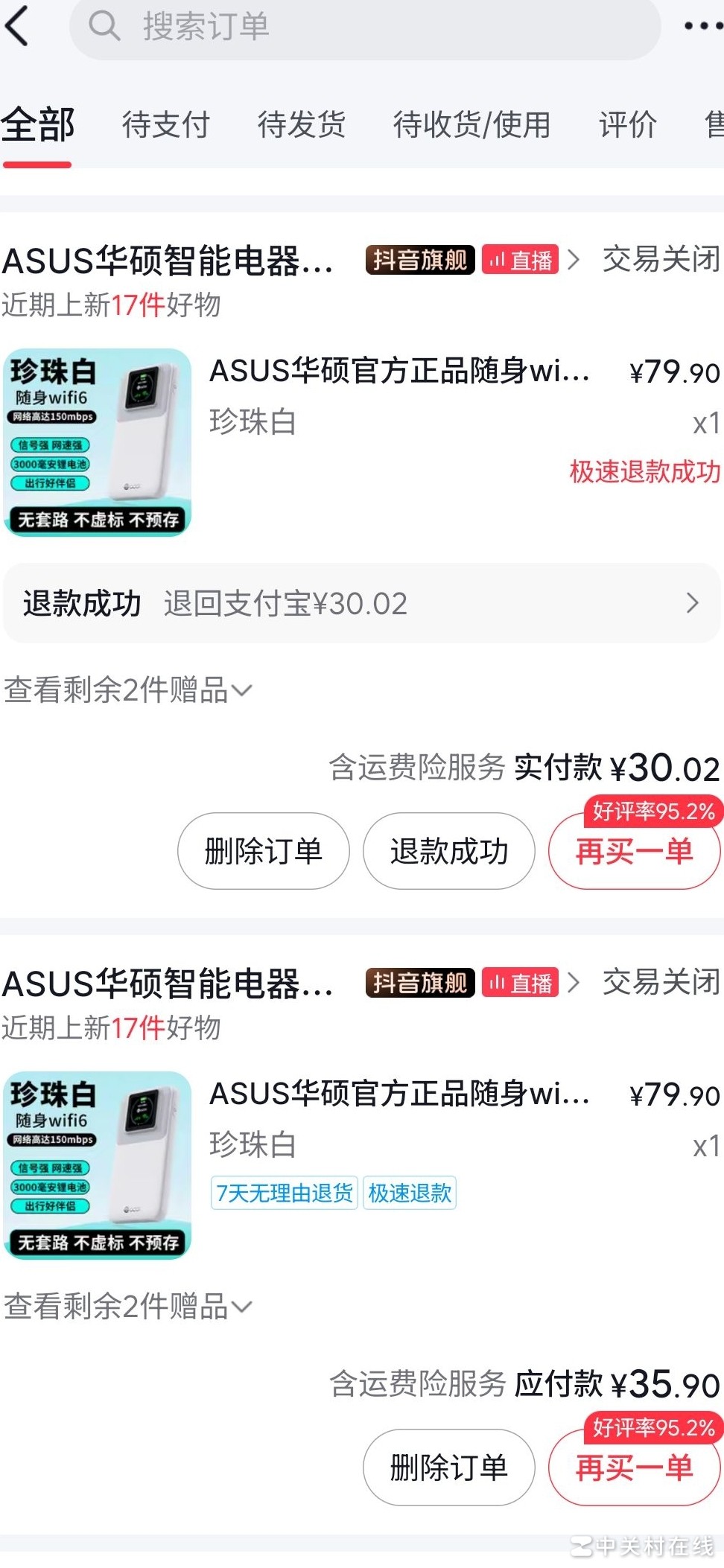Image resolution: width=724 pixels, height=1568 pixels.
Task: Tap the 搜索订单 search box
Action: tap(365, 28)
